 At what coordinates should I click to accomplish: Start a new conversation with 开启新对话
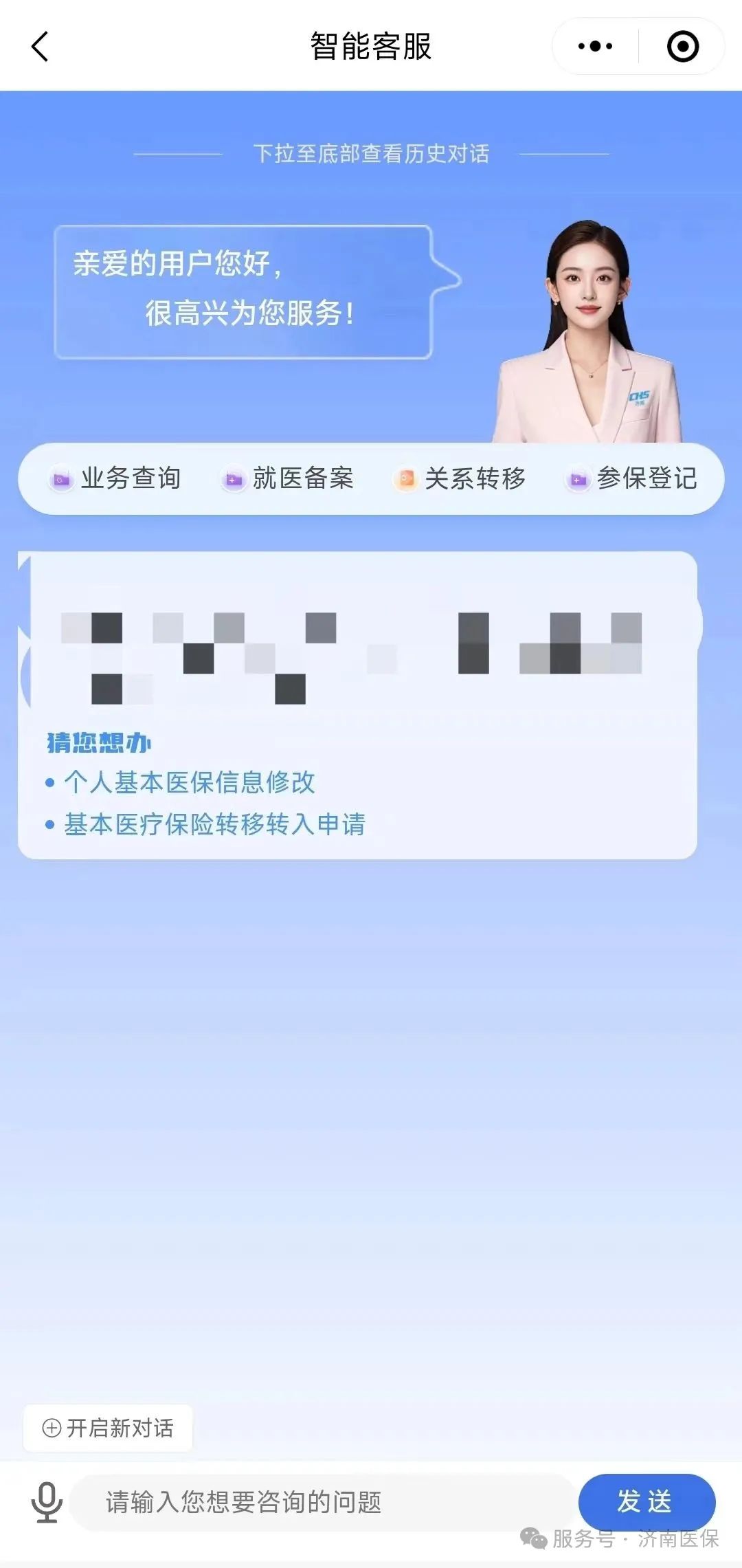coord(109,1428)
